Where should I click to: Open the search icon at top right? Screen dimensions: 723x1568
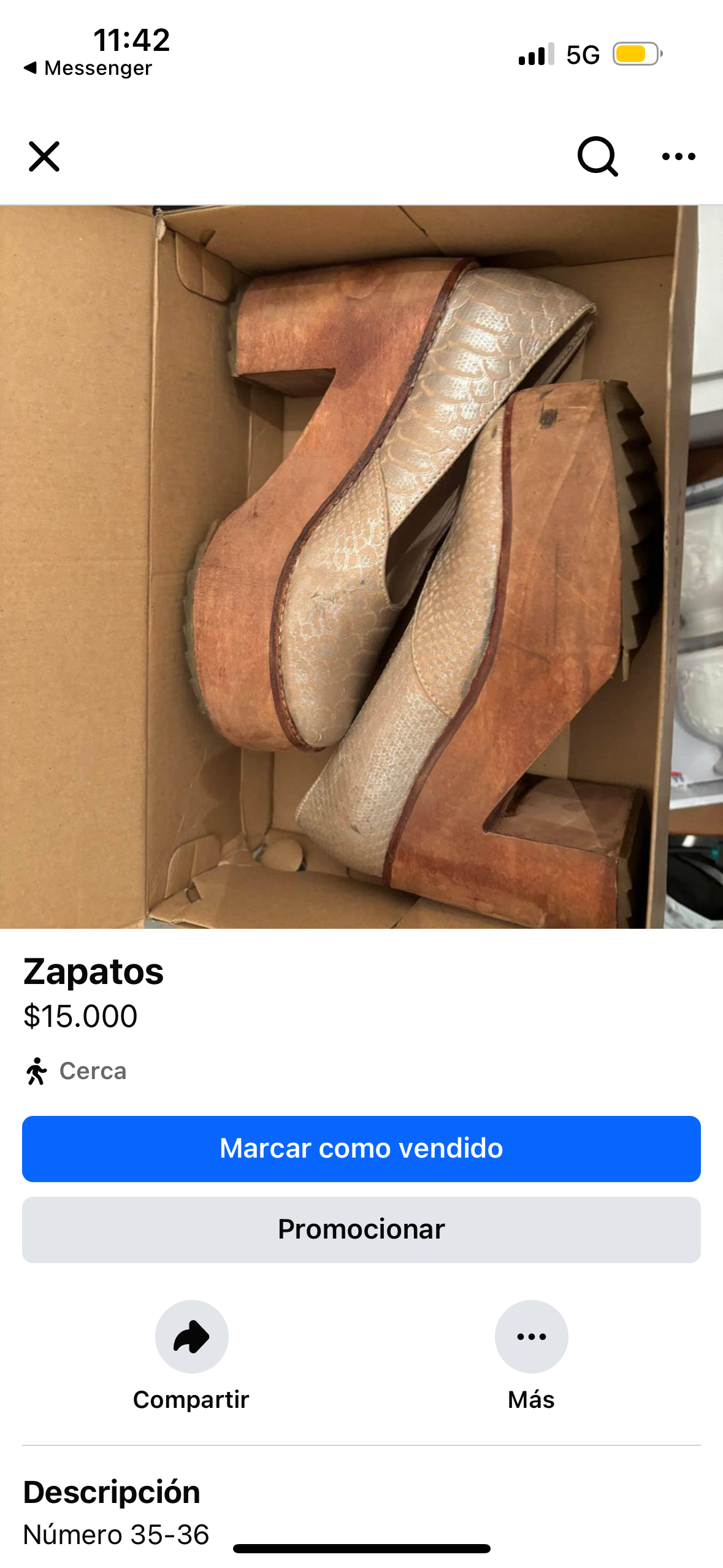coord(596,156)
